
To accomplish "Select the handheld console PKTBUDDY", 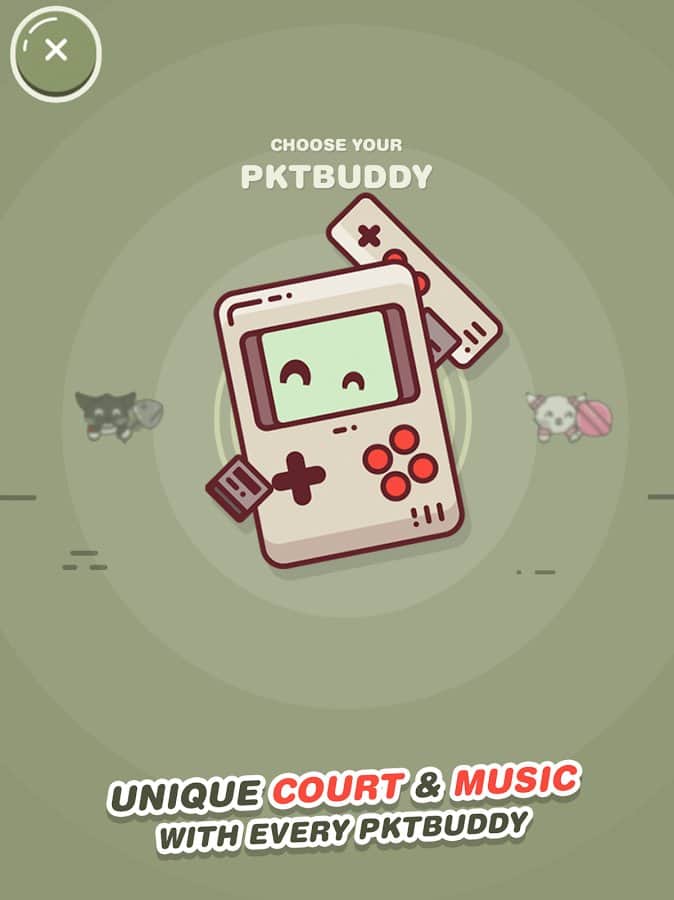I will [x=340, y=410].
